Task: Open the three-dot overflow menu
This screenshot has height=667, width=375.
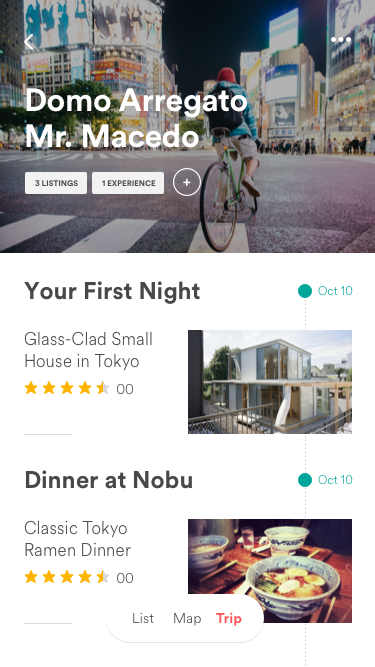Action: coord(341,40)
